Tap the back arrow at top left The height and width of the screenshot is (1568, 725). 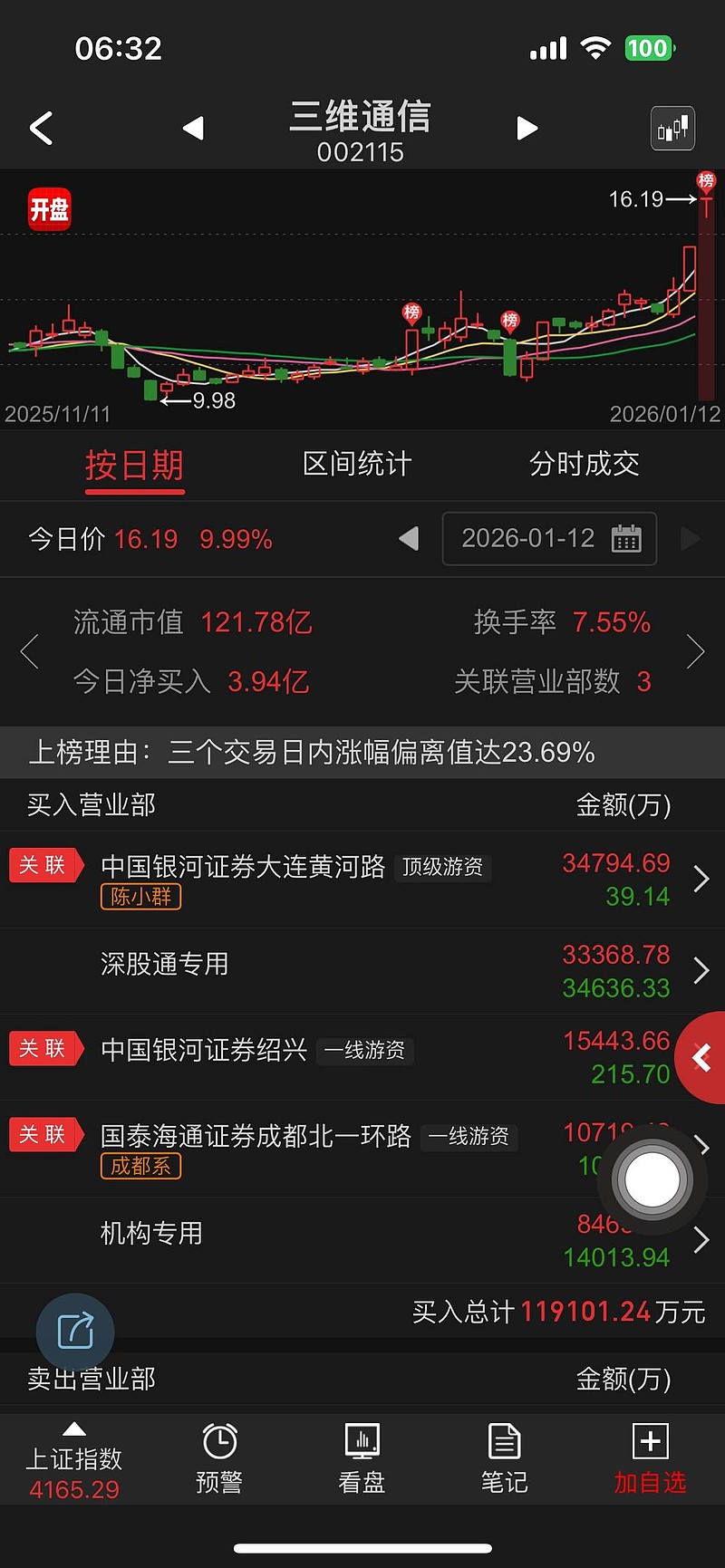[x=40, y=128]
